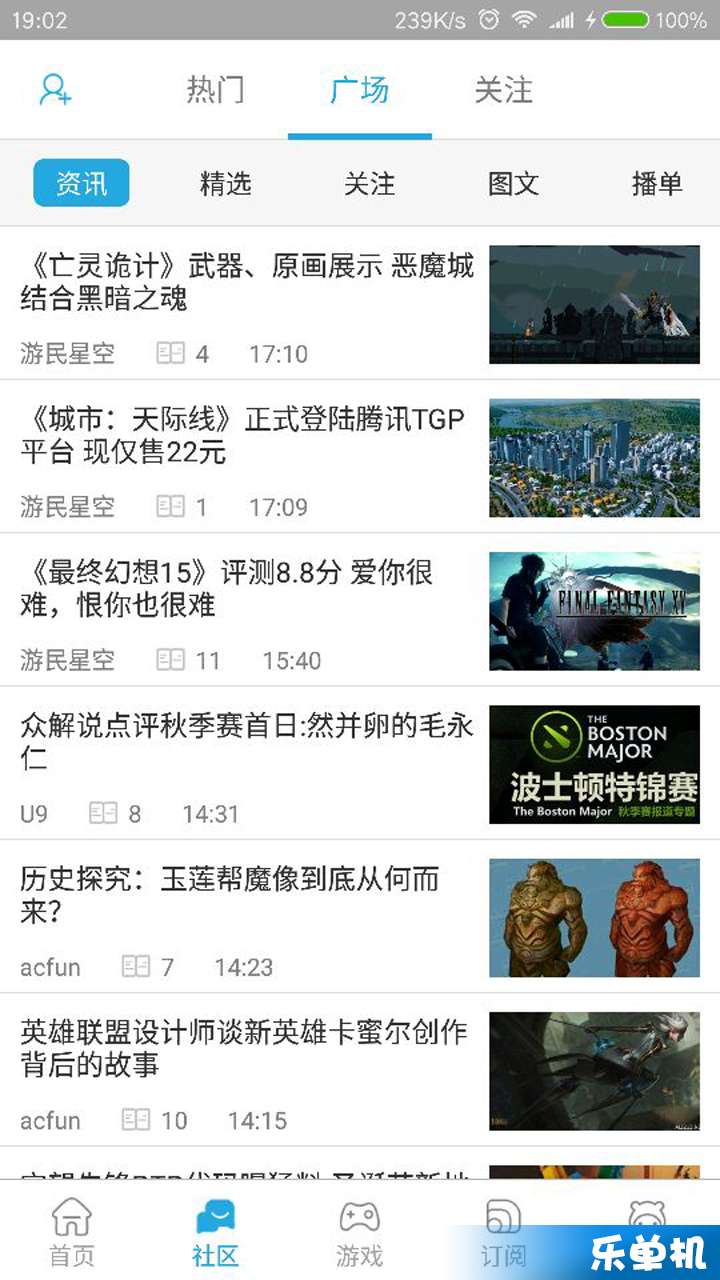The height and width of the screenshot is (1280, 720).
Task: Open the 秋季赛首日 commentary article
Action: click(x=360, y=763)
